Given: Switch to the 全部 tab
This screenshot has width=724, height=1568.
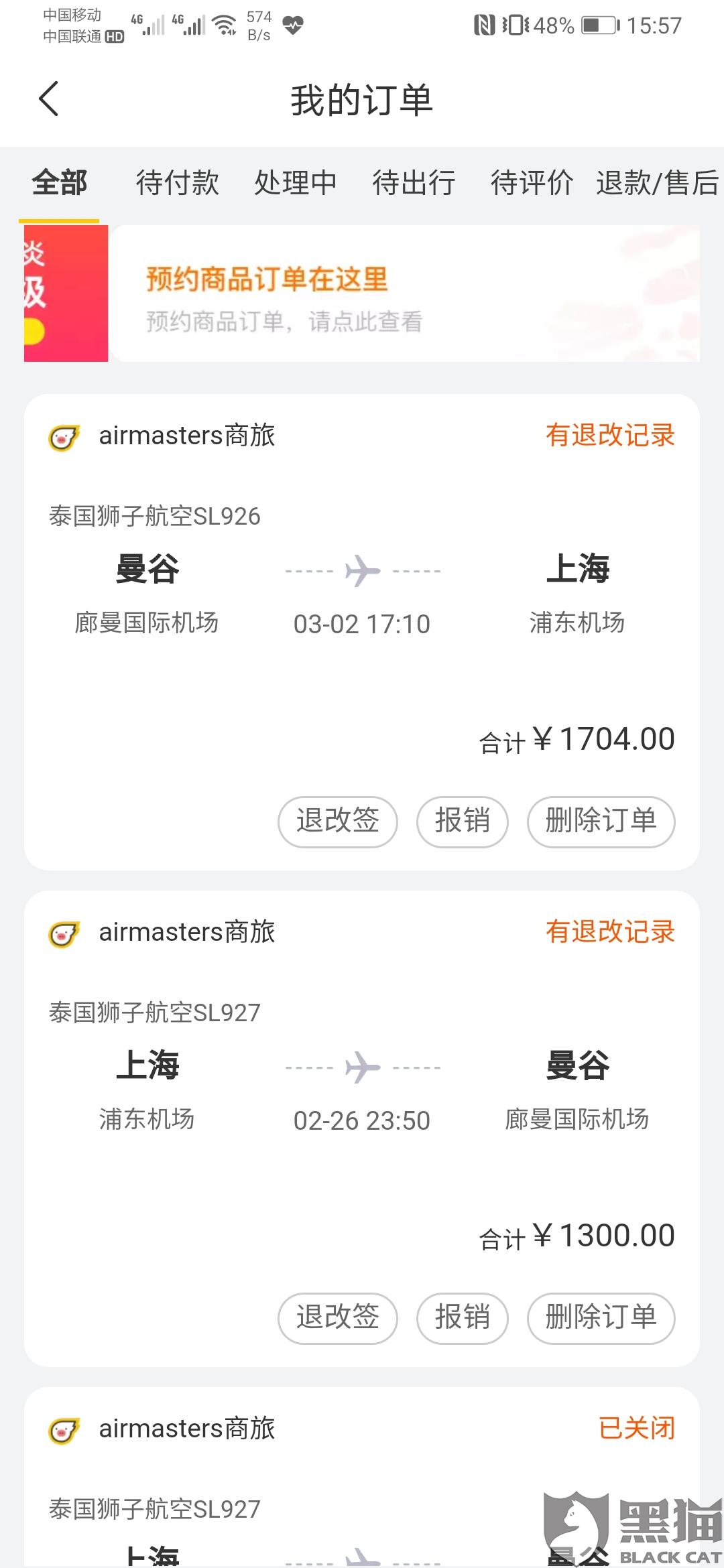Looking at the screenshot, I should coord(60,183).
